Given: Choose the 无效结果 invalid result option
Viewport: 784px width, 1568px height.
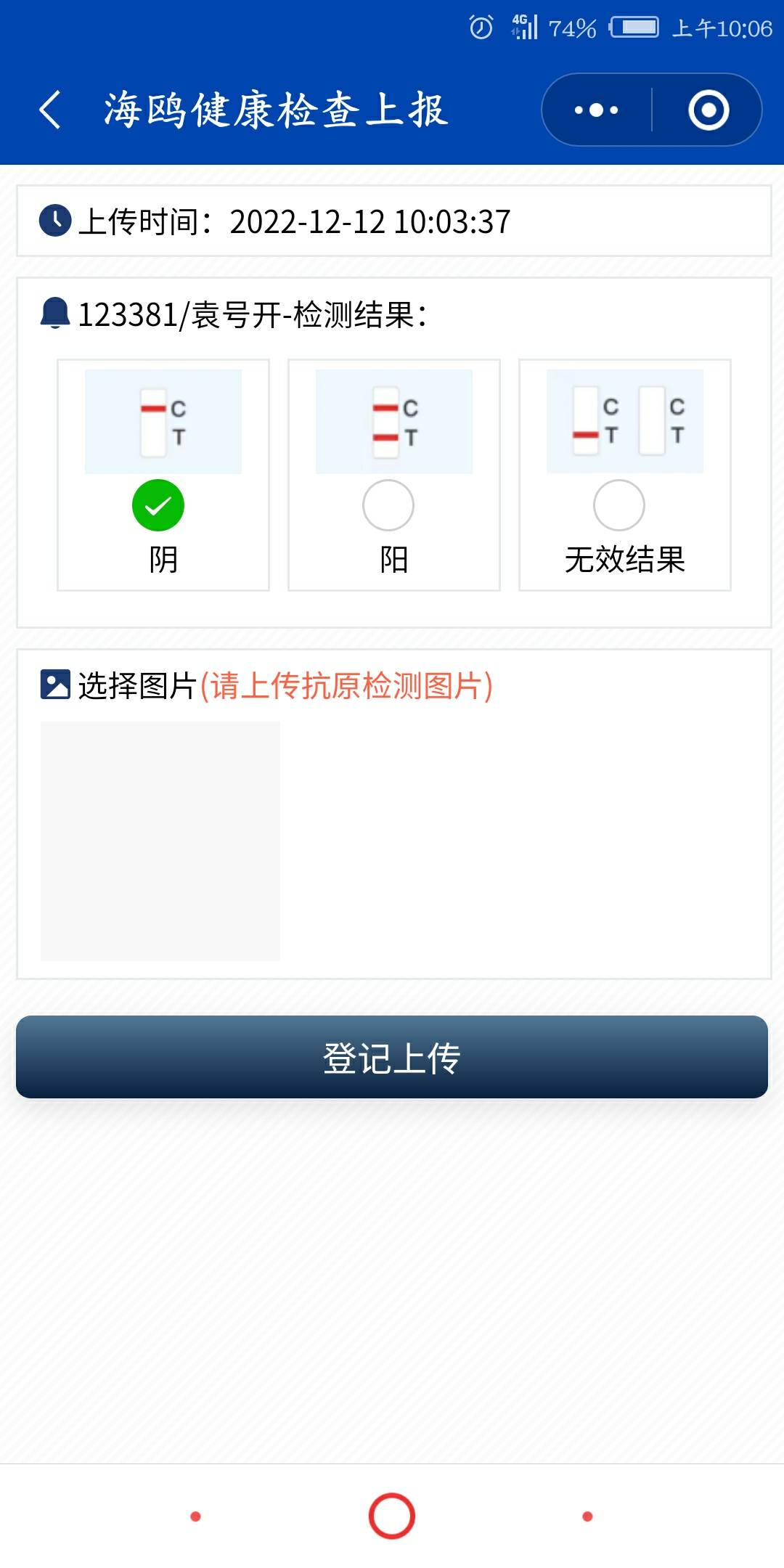Looking at the screenshot, I should tap(619, 505).
